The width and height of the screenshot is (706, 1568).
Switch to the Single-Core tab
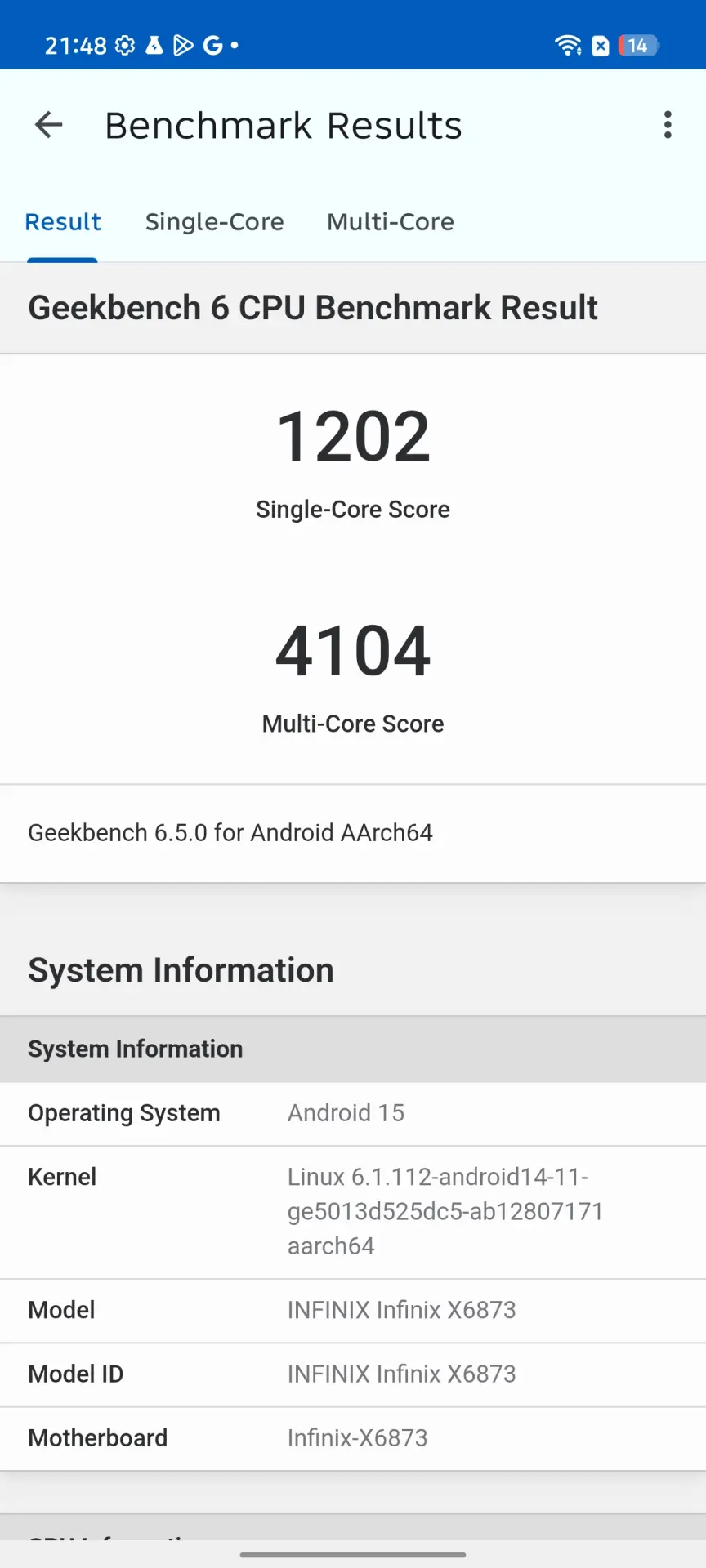point(214,222)
